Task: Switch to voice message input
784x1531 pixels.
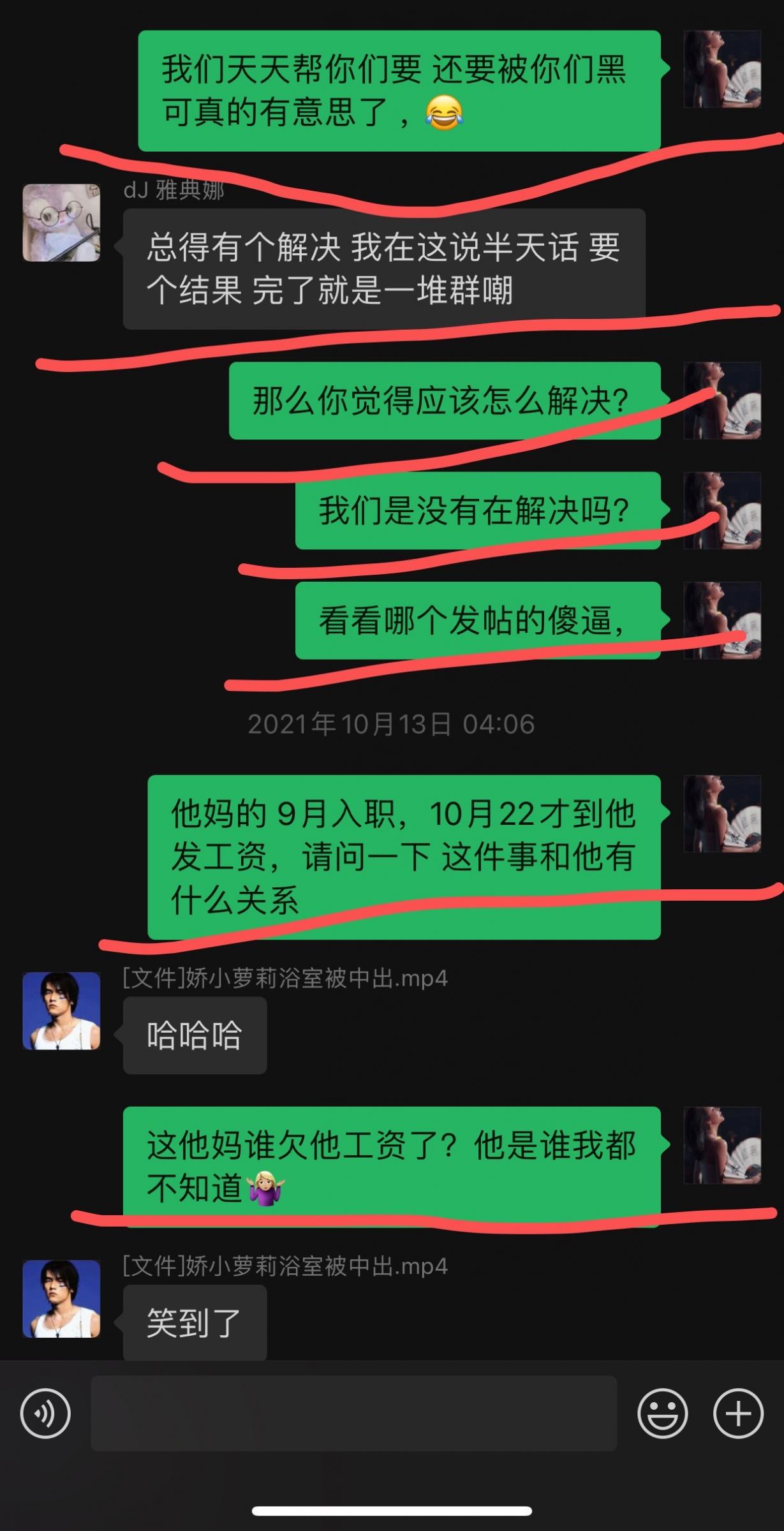Action: (45, 1414)
